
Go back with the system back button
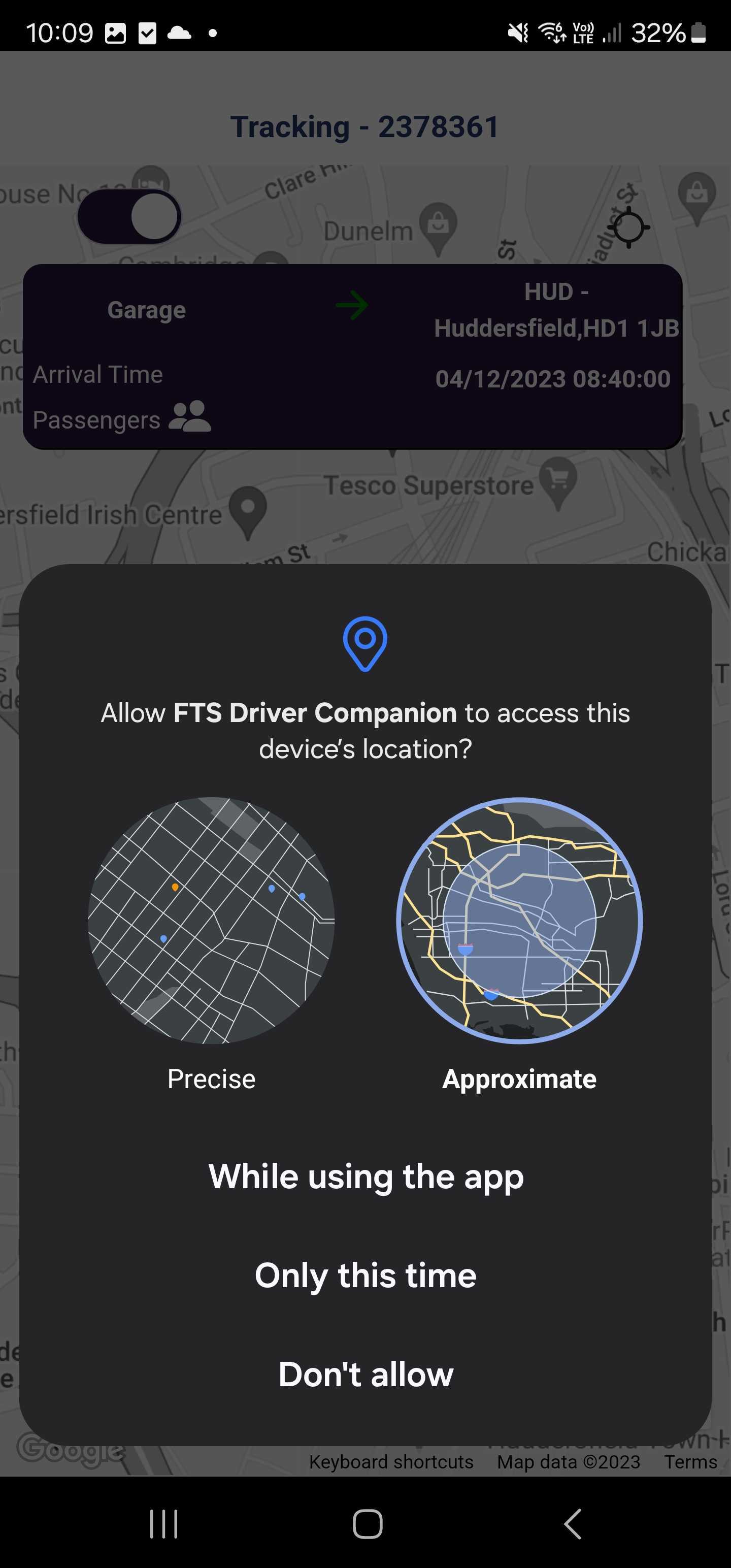pos(572,1523)
